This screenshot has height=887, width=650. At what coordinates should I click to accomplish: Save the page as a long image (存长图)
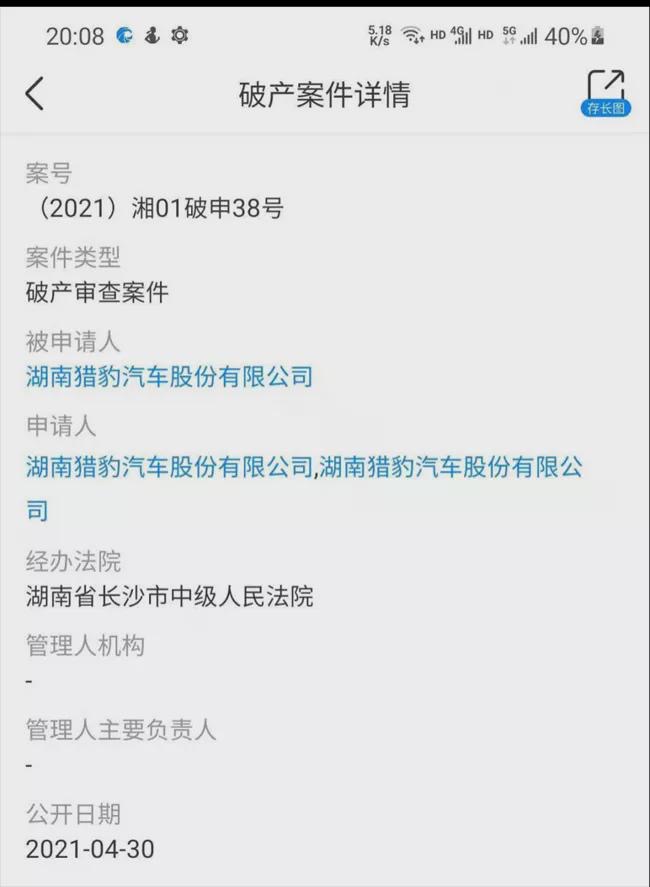[605, 93]
